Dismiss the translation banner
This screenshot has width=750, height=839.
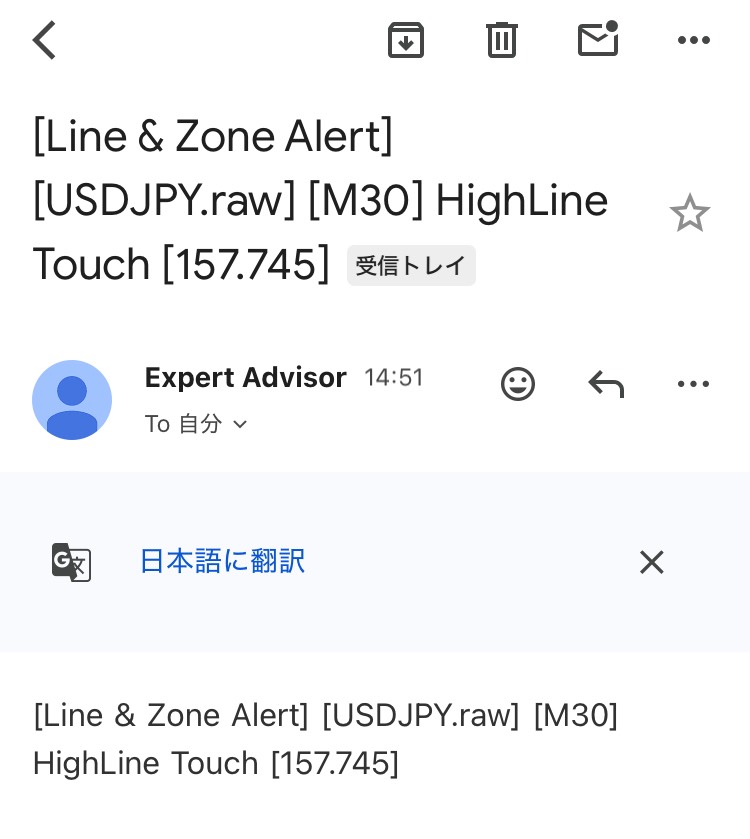[x=651, y=563]
